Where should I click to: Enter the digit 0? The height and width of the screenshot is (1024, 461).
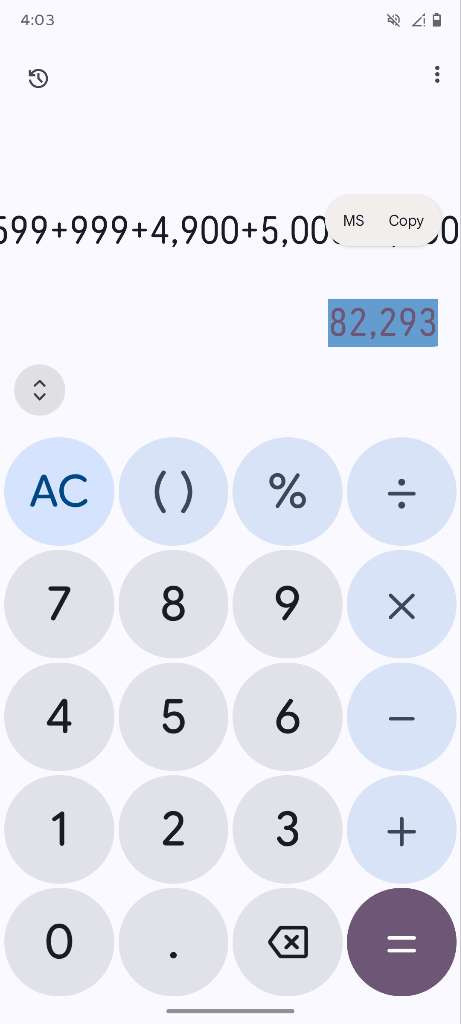click(x=59, y=942)
